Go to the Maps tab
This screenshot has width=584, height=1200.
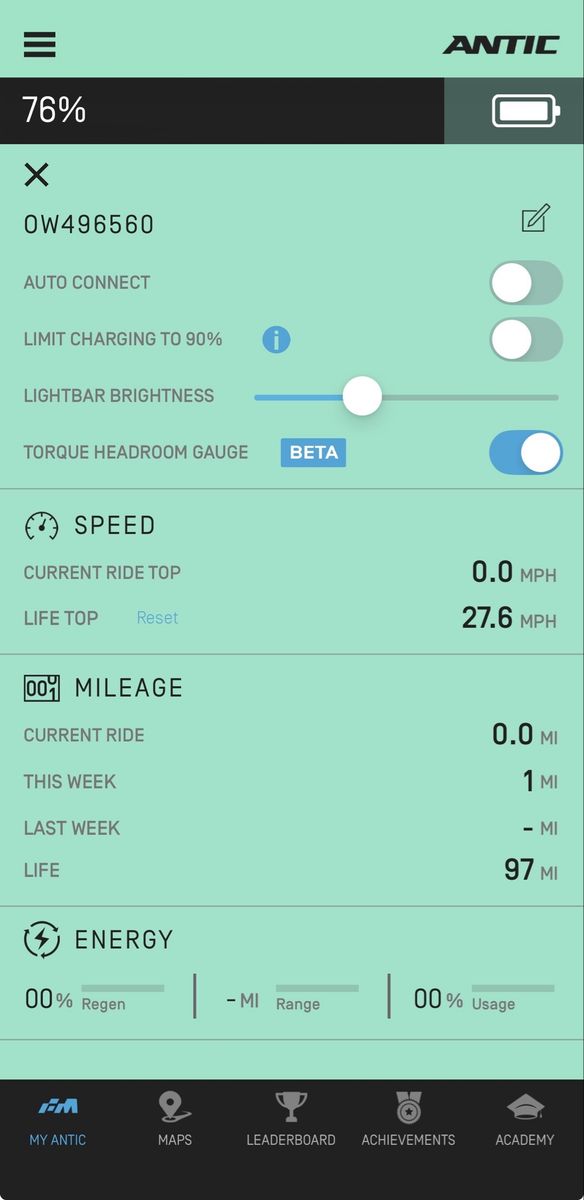[174, 1120]
